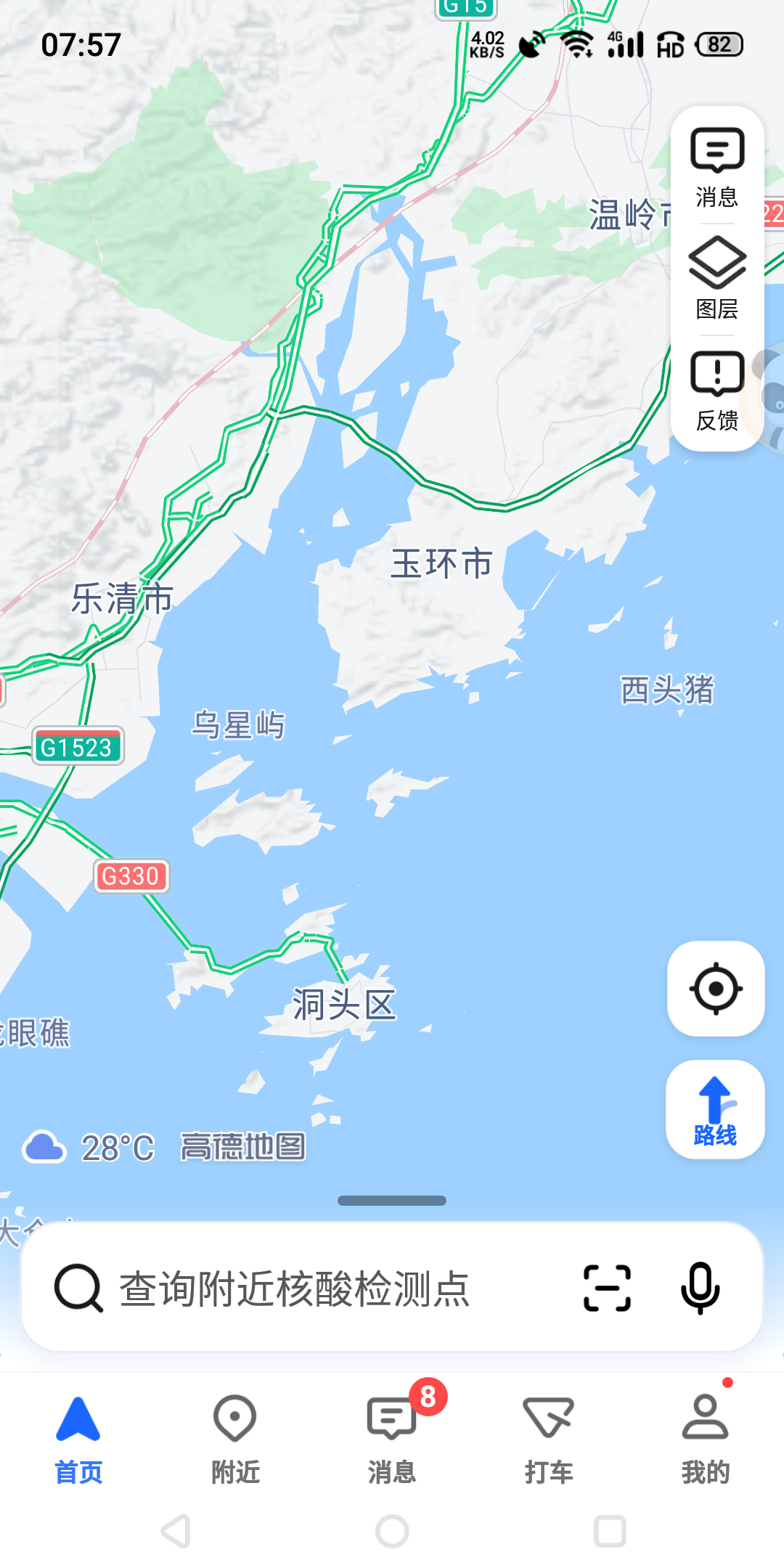The height and width of the screenshot is (1568, 784).
Task: Open recent apps from system bar
Action: (x=610, y=1532)
